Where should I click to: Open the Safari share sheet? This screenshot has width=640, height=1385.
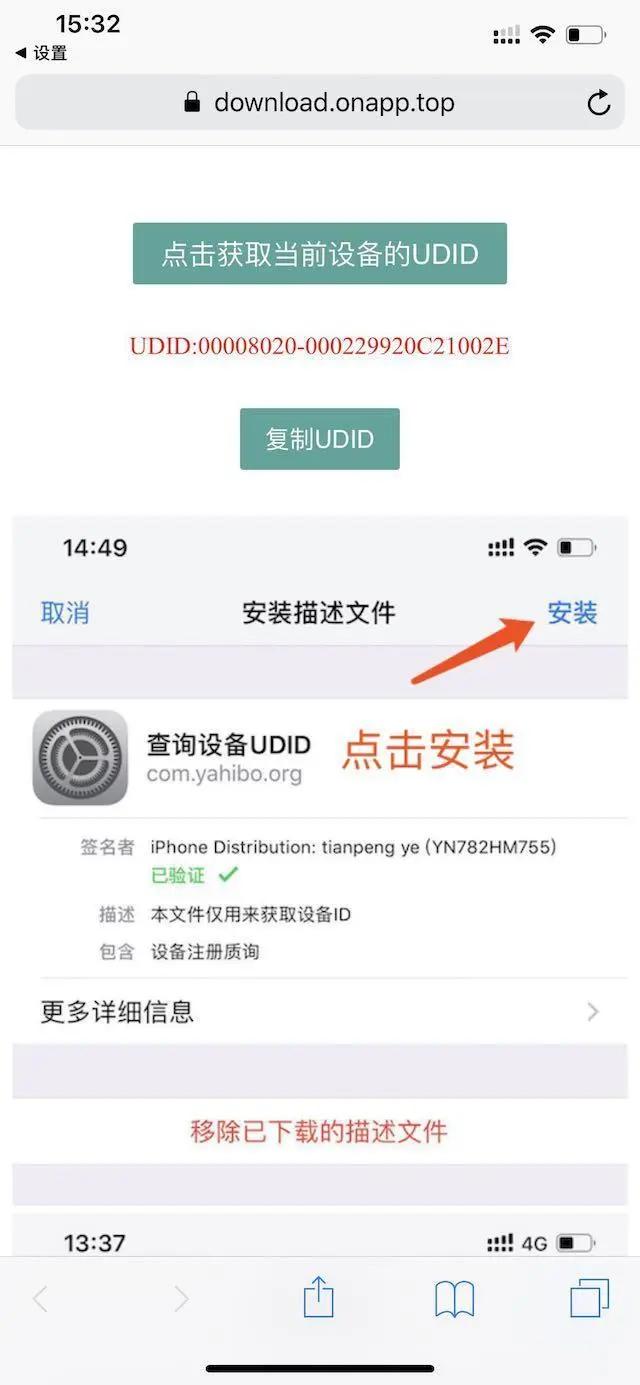(318, 1299)
